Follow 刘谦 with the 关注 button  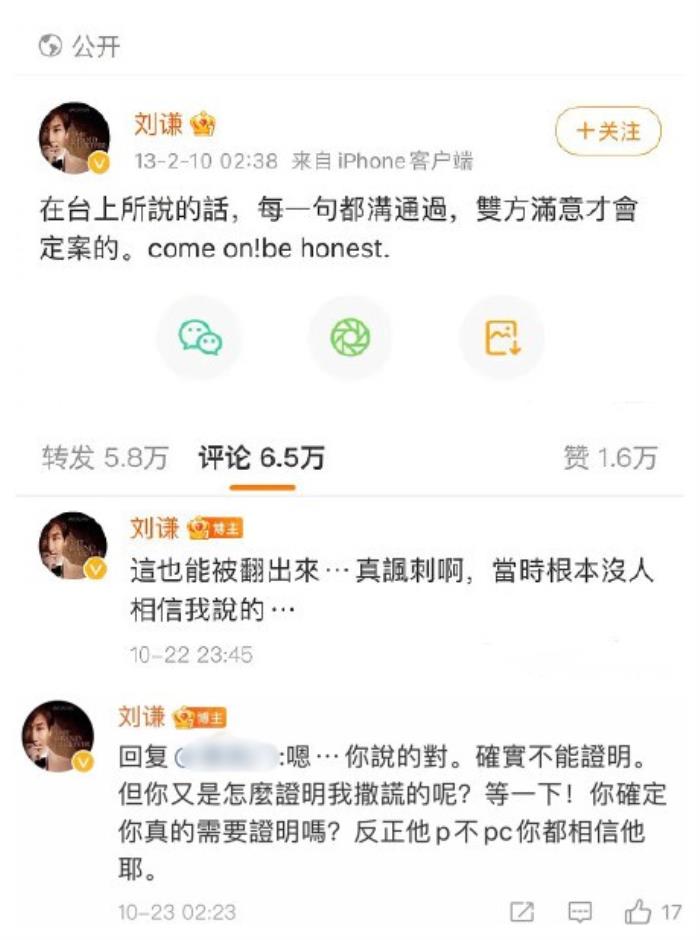tap(608, 131)
